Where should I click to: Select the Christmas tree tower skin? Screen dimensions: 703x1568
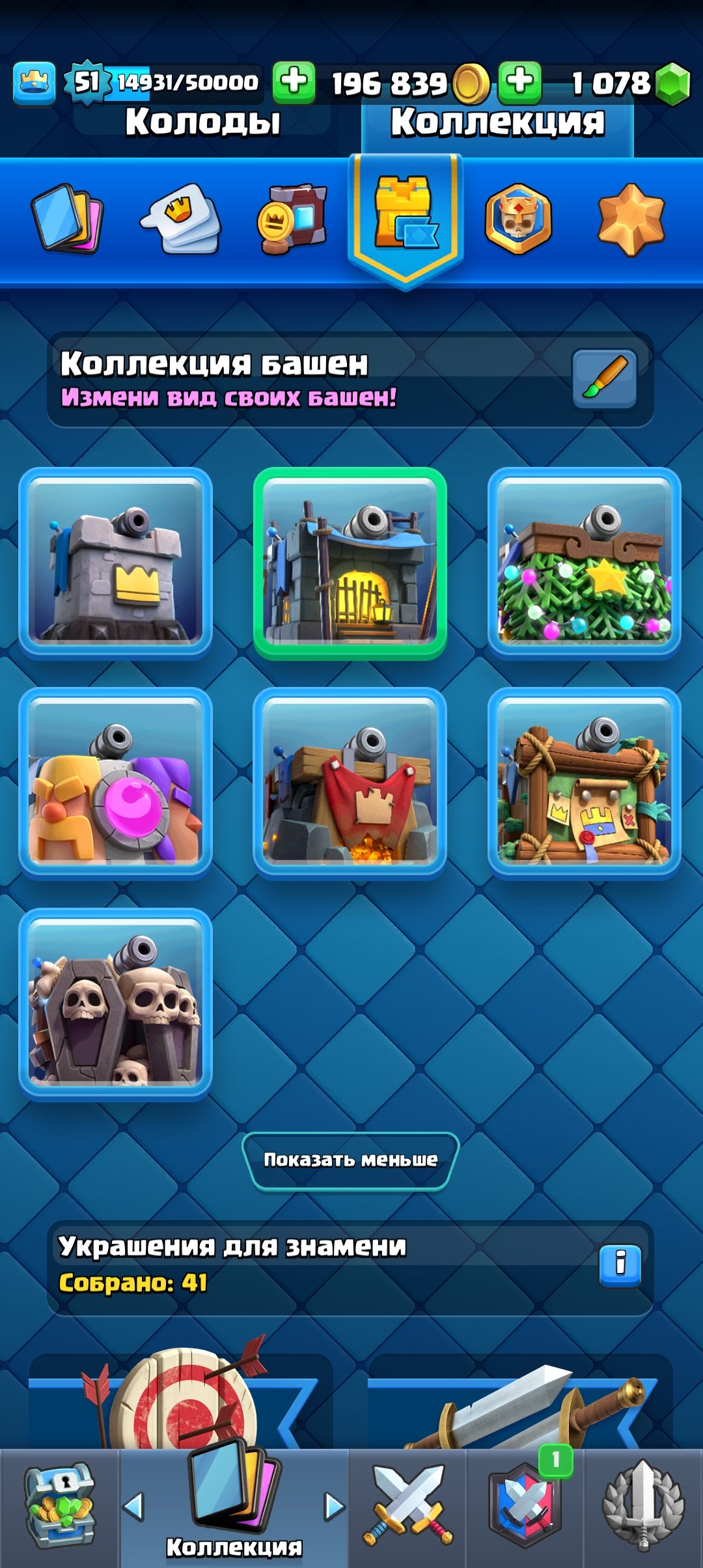click(584, 563)
